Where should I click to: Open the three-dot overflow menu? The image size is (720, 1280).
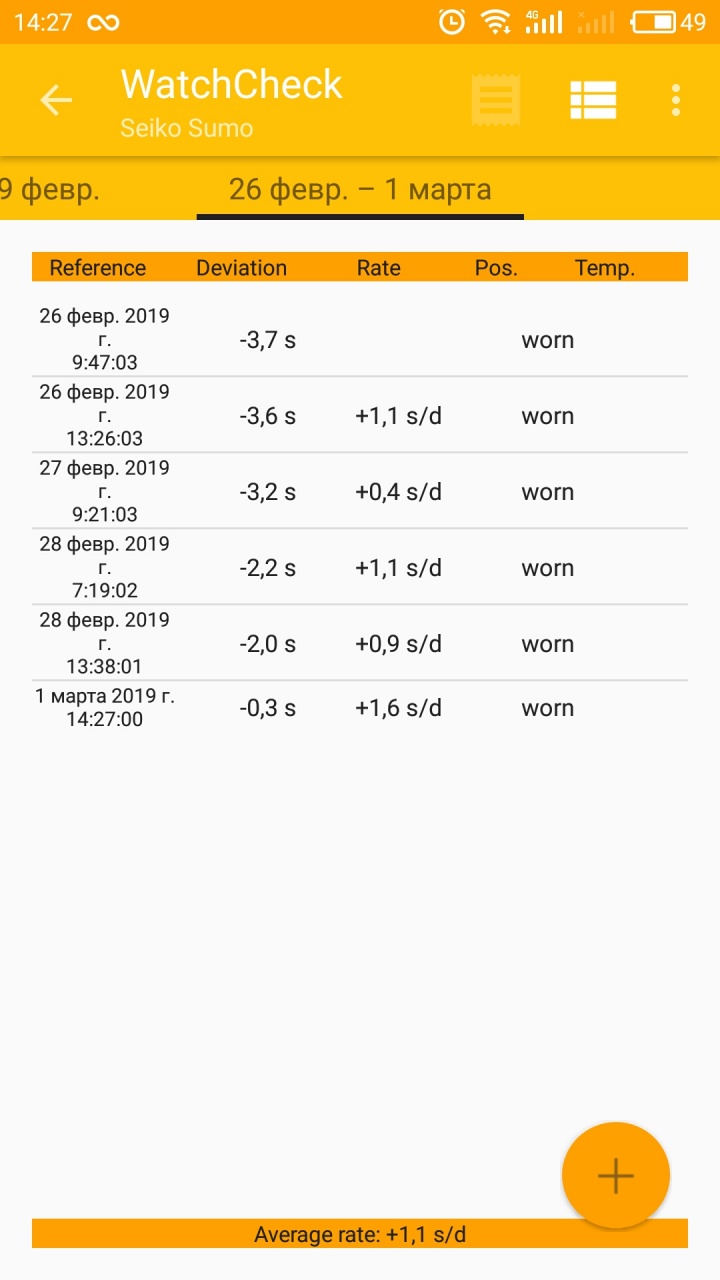[676, 100]
